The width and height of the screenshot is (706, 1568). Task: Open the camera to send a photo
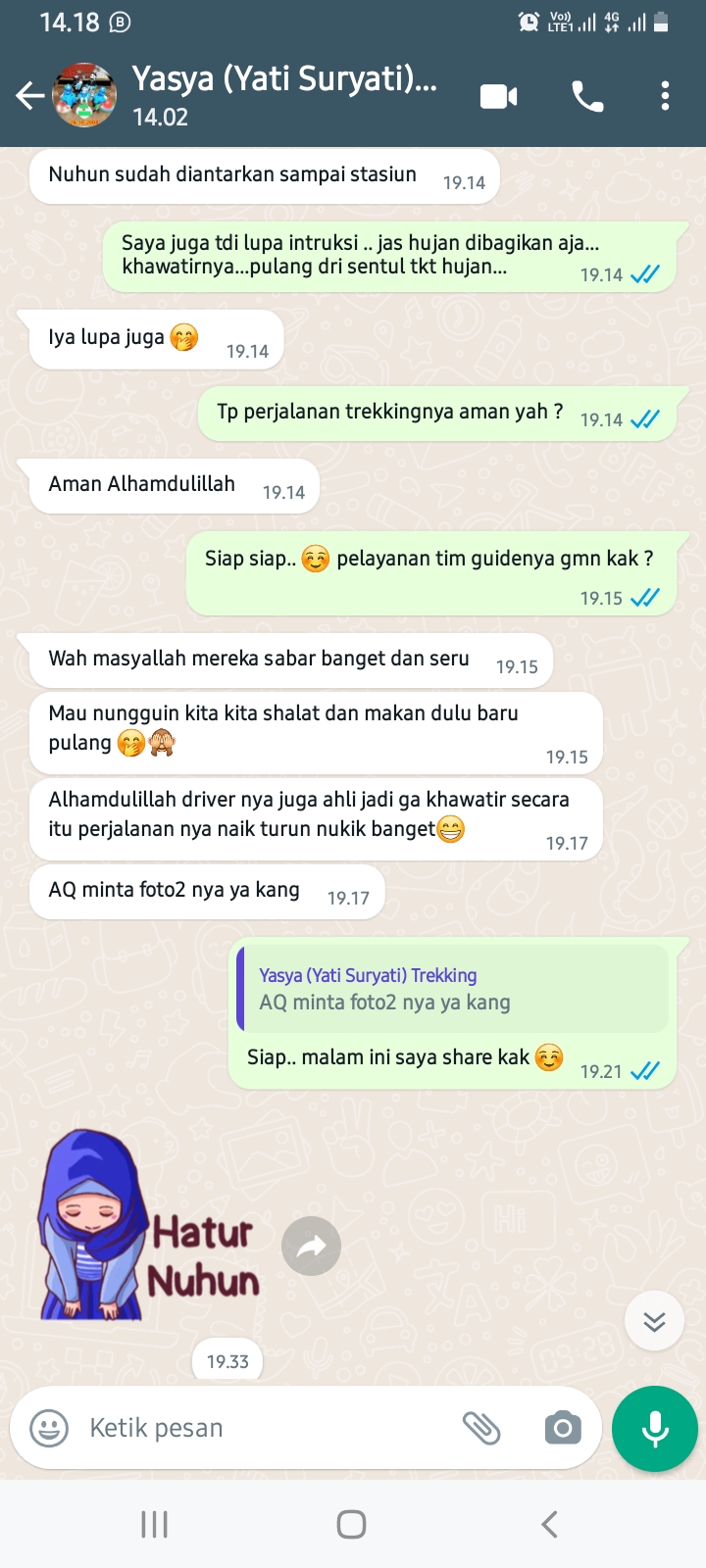[563, 1428]
